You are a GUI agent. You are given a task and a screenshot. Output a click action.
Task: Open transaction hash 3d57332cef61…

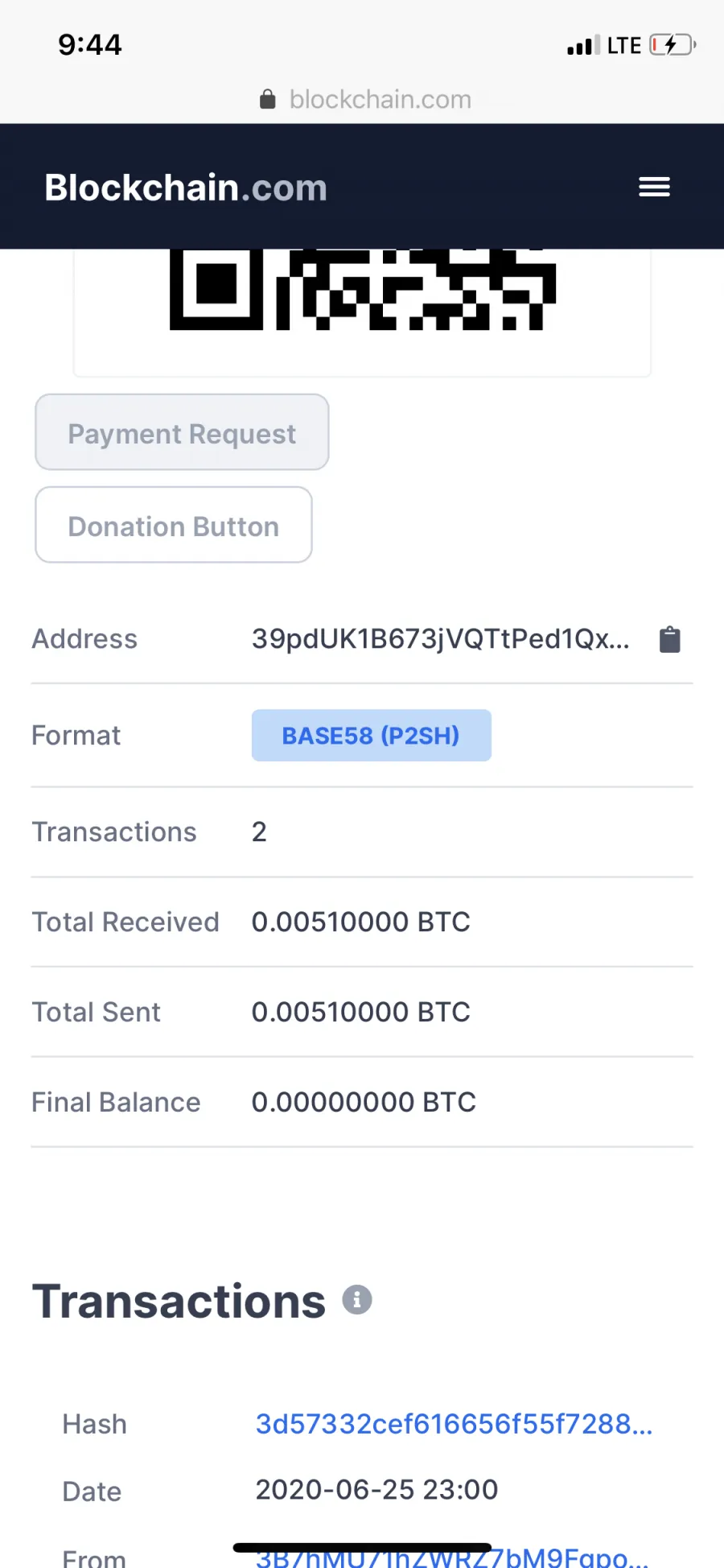click(454, 1424)
